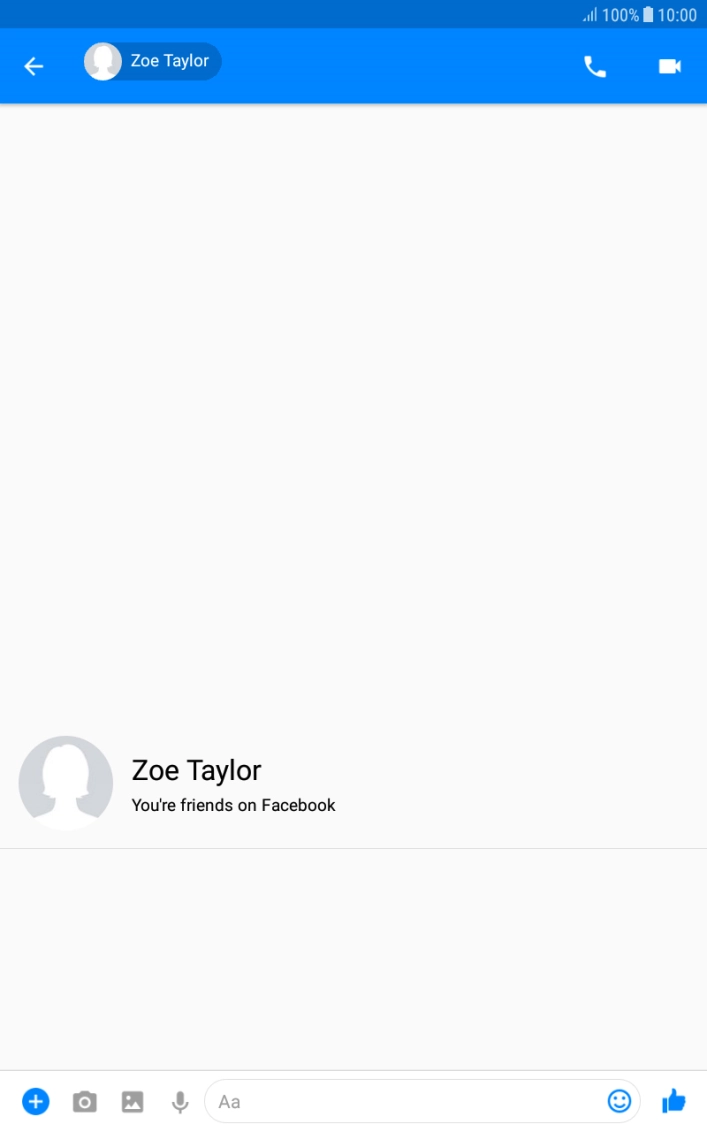Start a voice call with Zoe Taylor
The height and width of the screenshot is (1132, 707).
click(595, 67)
